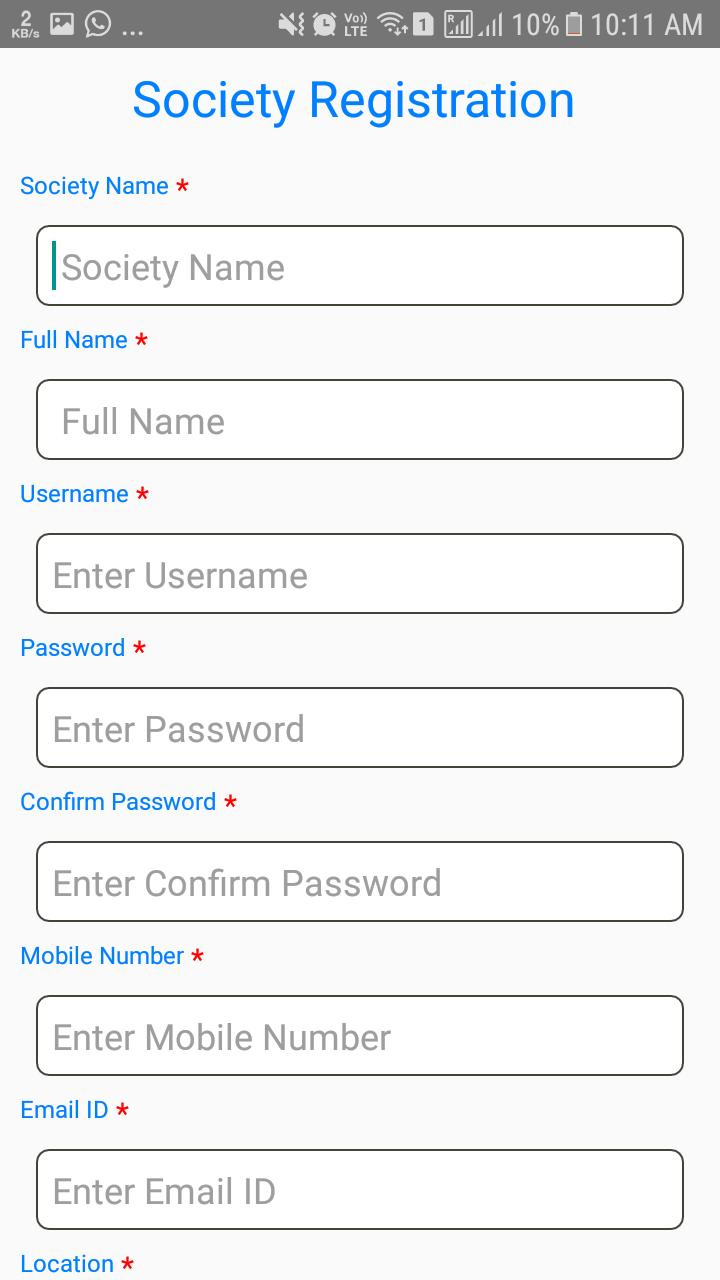
Task: Focus the Full Name input box
Action: 360,420
